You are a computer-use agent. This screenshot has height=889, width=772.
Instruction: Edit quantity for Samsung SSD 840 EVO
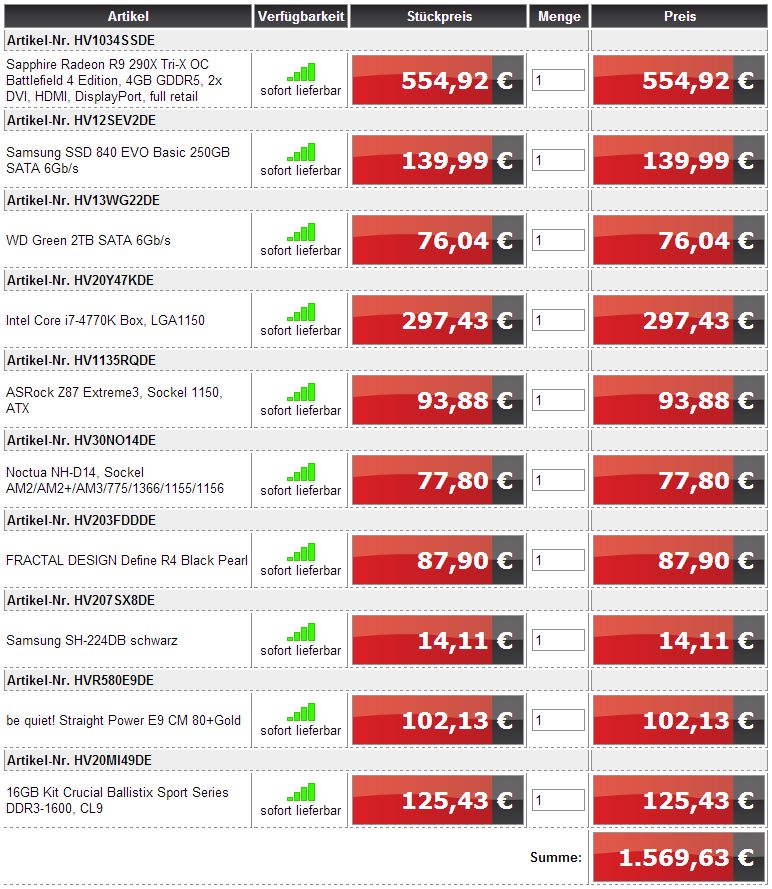point(558,160)
